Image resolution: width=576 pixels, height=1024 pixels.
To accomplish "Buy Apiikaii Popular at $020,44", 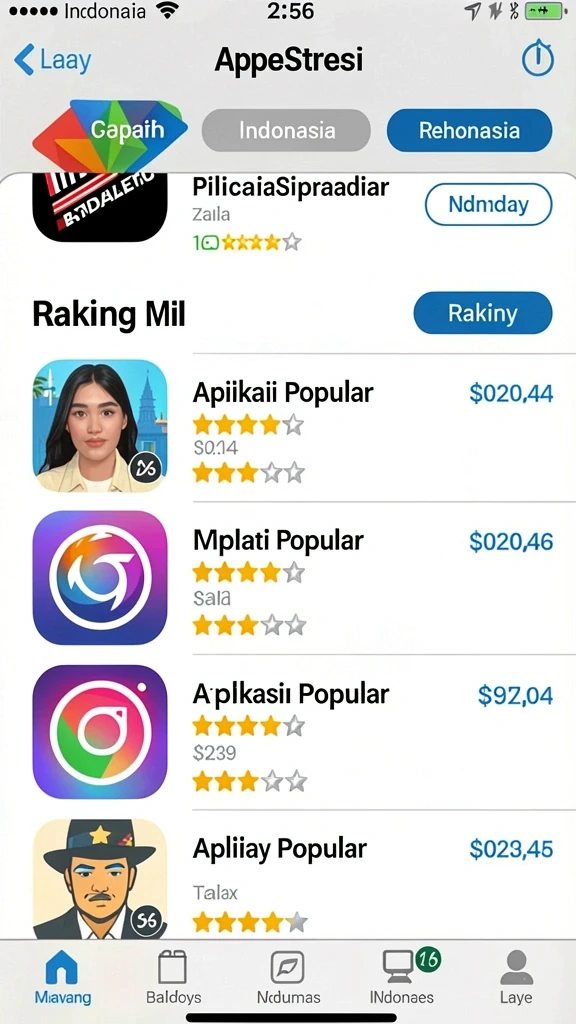I will [x=511, y=393].
